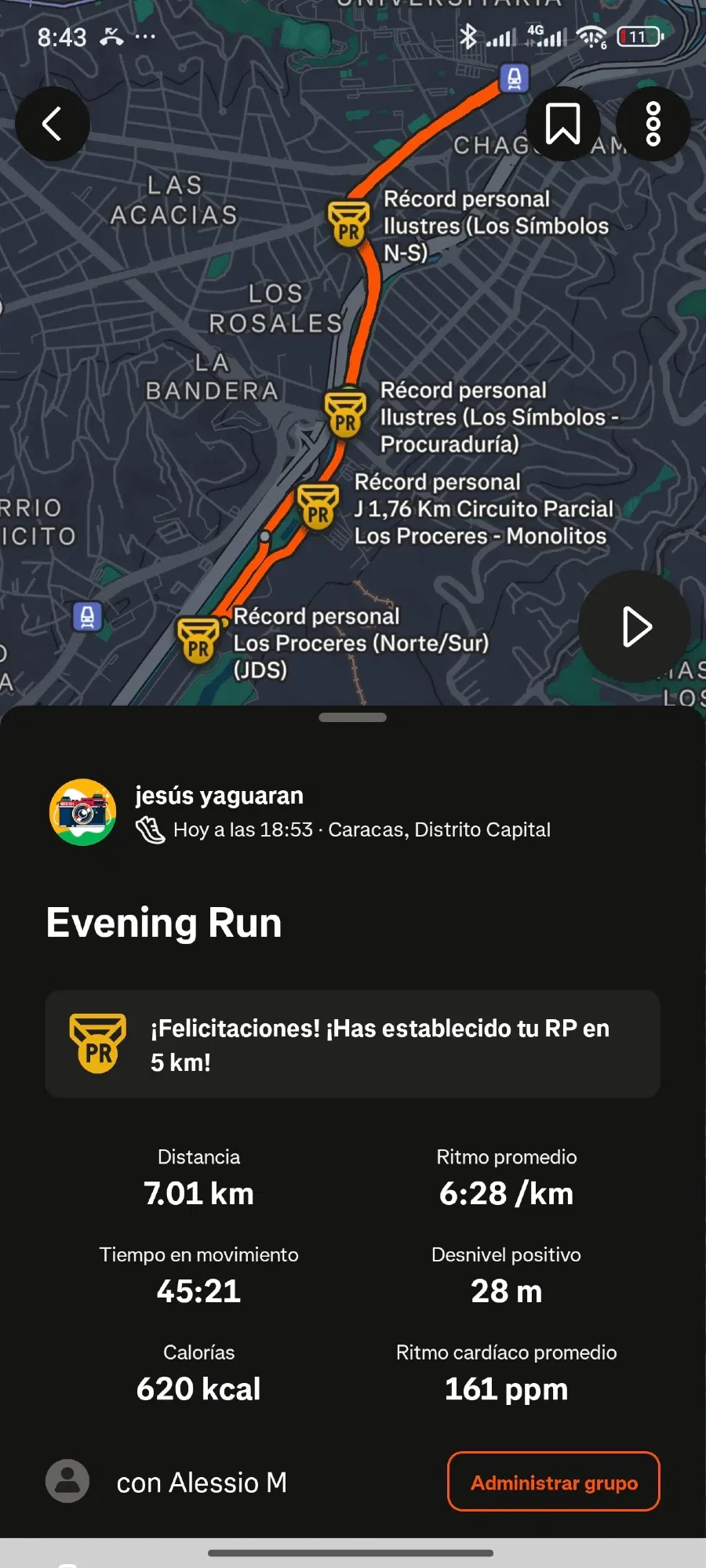Tap the Los Símbolos - Procuraduría PR marker
This screenshot has height=1568, width=706.
click(345, 413)
